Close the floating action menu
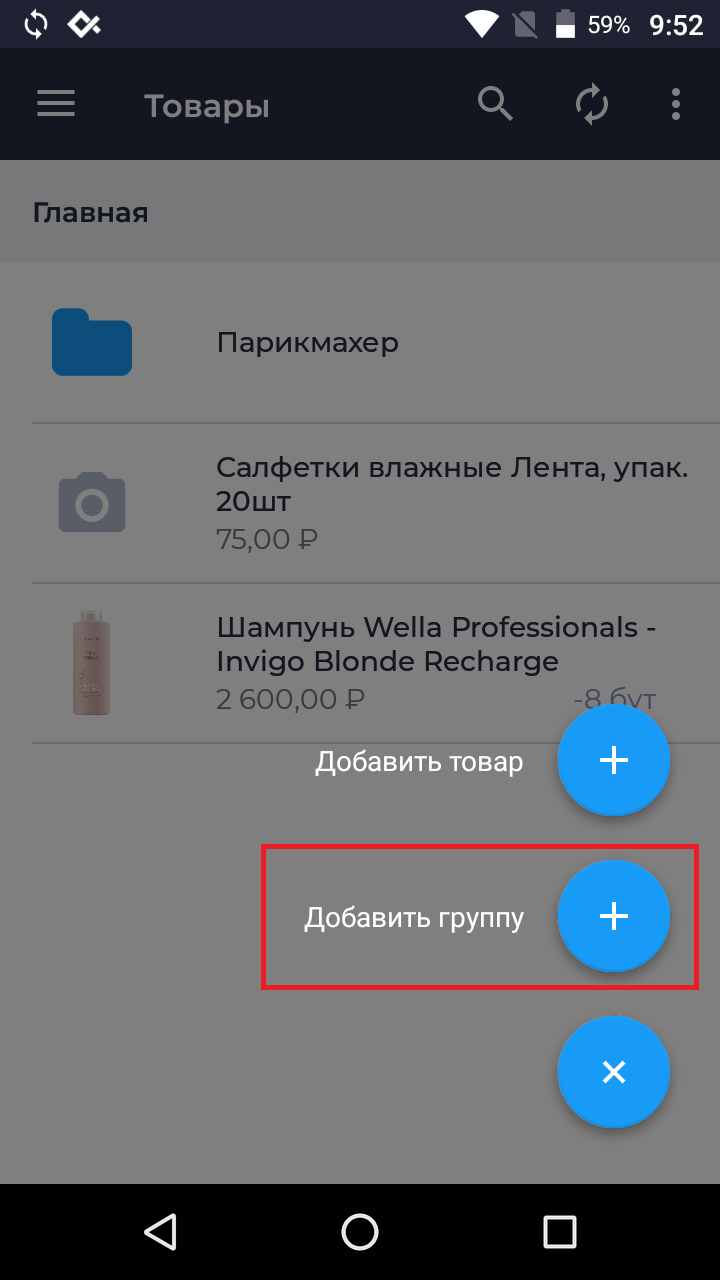Screen dimensions: 720x1280 613,1072
